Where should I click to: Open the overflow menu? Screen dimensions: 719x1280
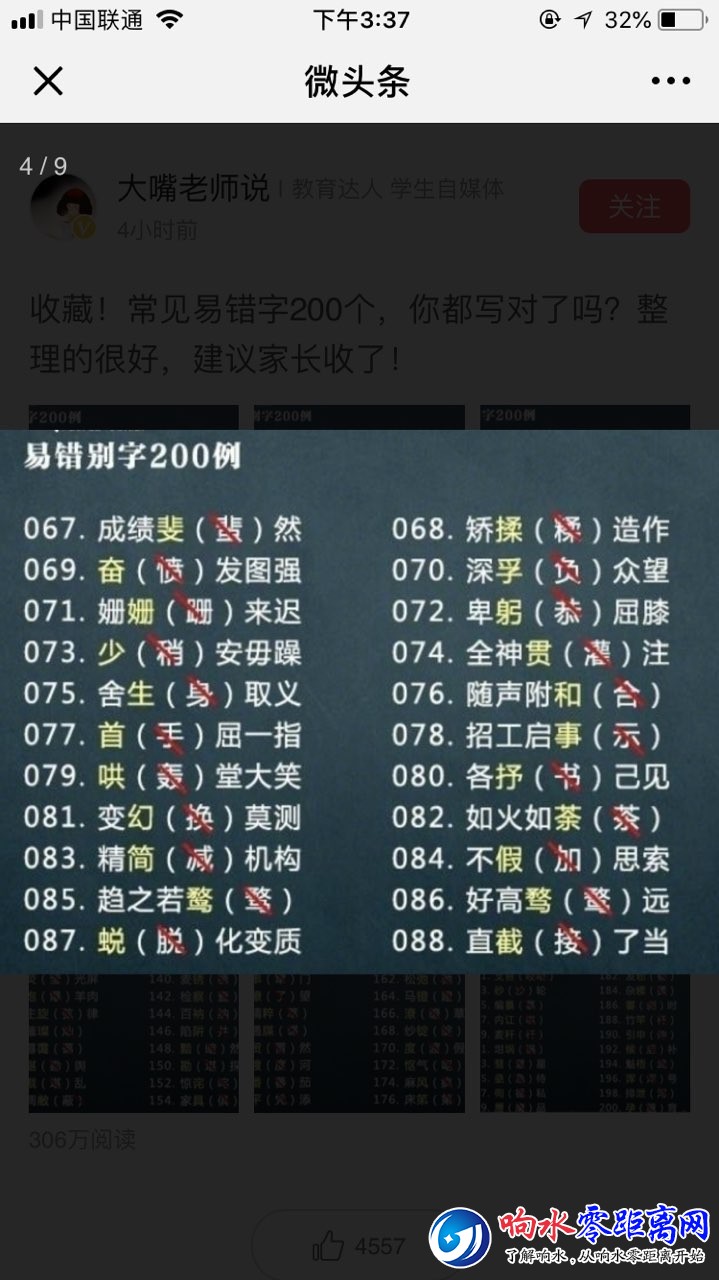[670, 81]
